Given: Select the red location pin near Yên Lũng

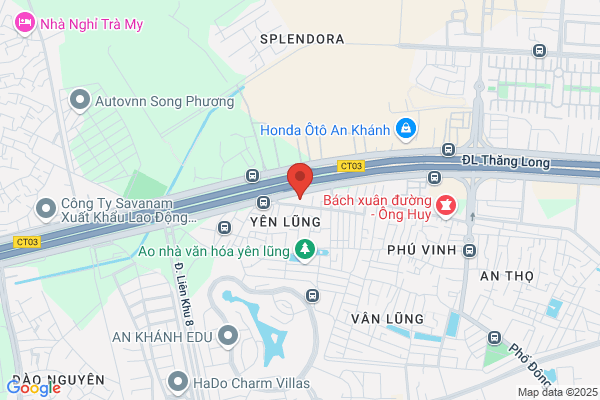Looking at the screenshot, I should coord(300,181).
